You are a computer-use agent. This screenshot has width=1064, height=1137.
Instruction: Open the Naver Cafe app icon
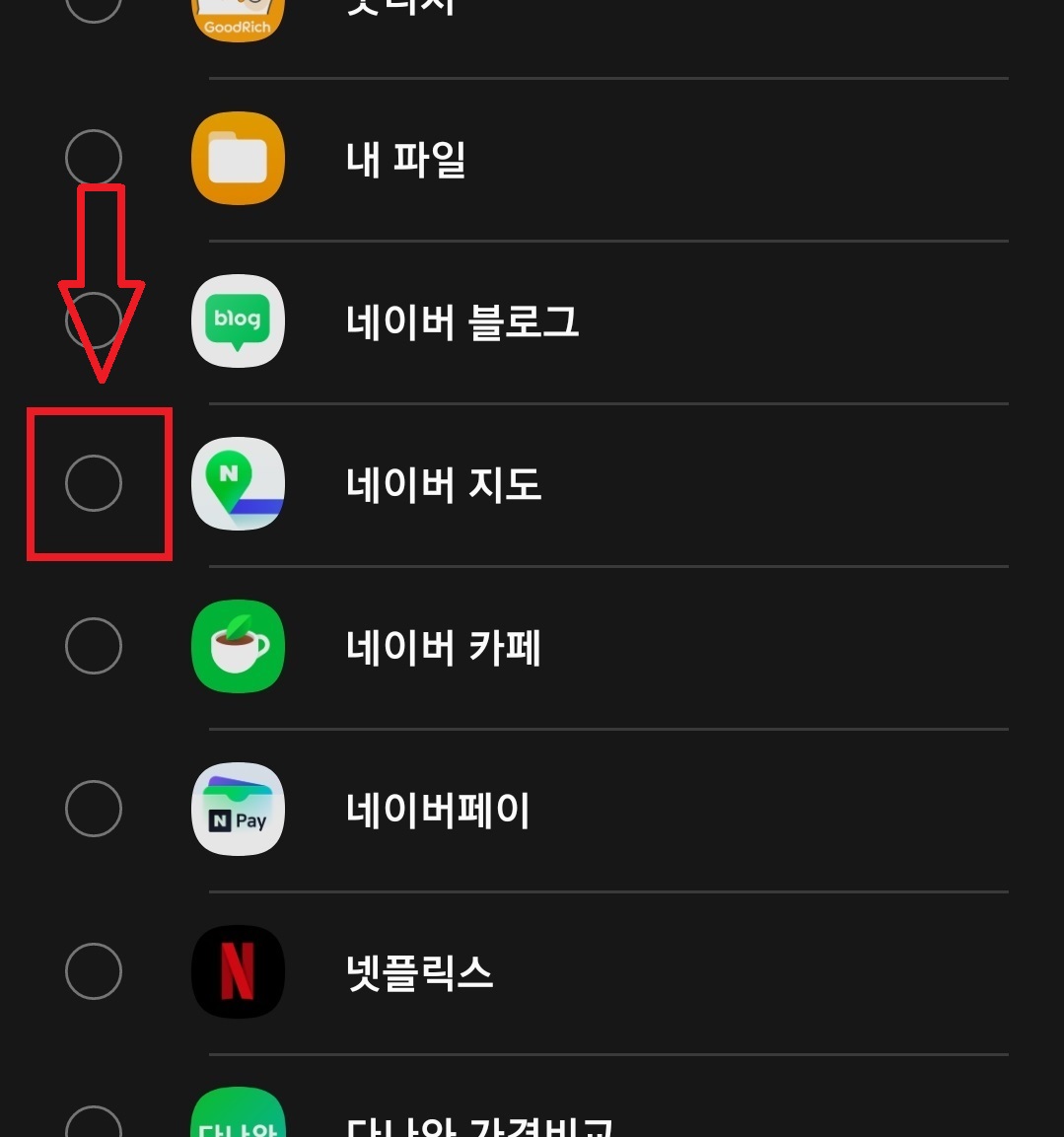238,646
